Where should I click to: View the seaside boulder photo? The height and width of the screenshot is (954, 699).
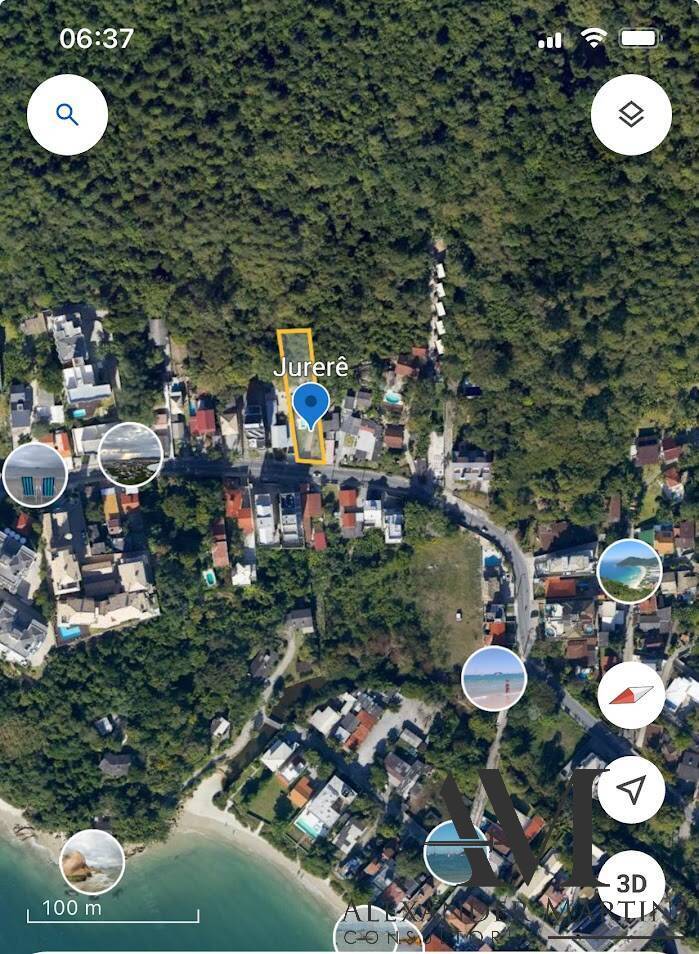92,861
